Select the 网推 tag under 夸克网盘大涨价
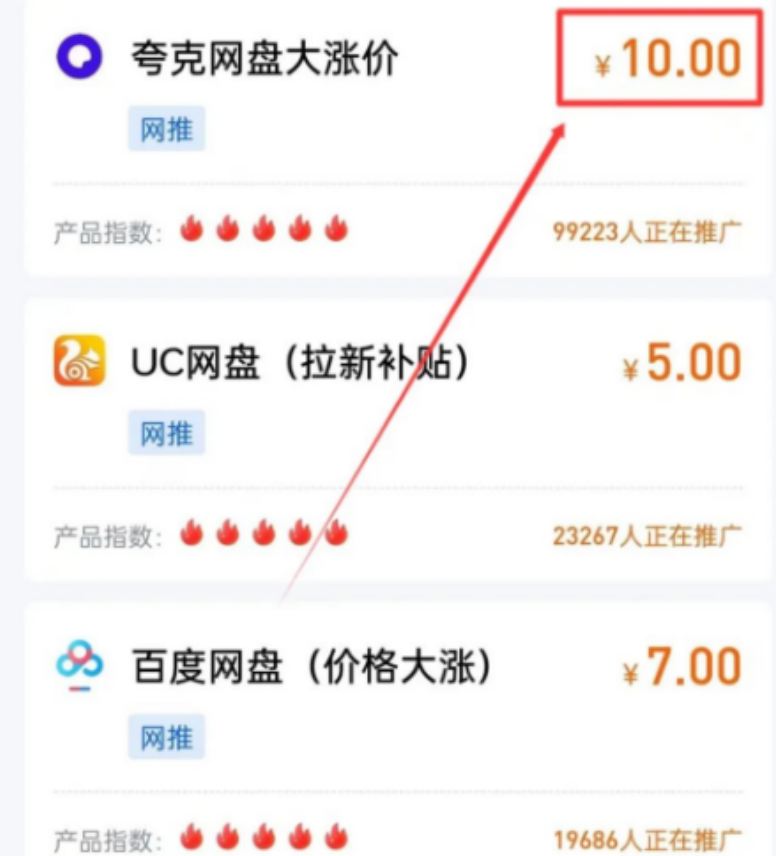The image size is (776, 856). point(166,129)
